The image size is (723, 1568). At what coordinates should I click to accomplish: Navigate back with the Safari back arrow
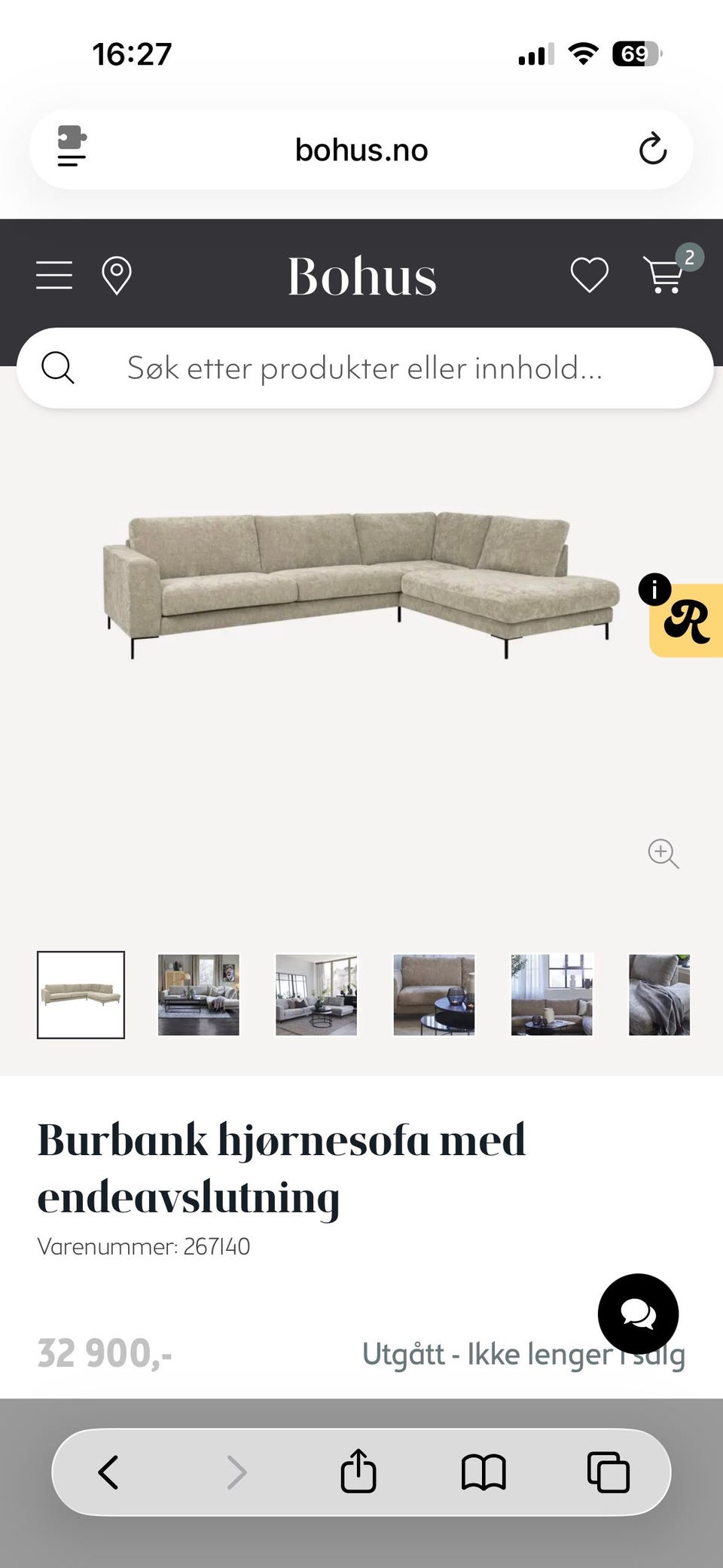[108, 1472]
